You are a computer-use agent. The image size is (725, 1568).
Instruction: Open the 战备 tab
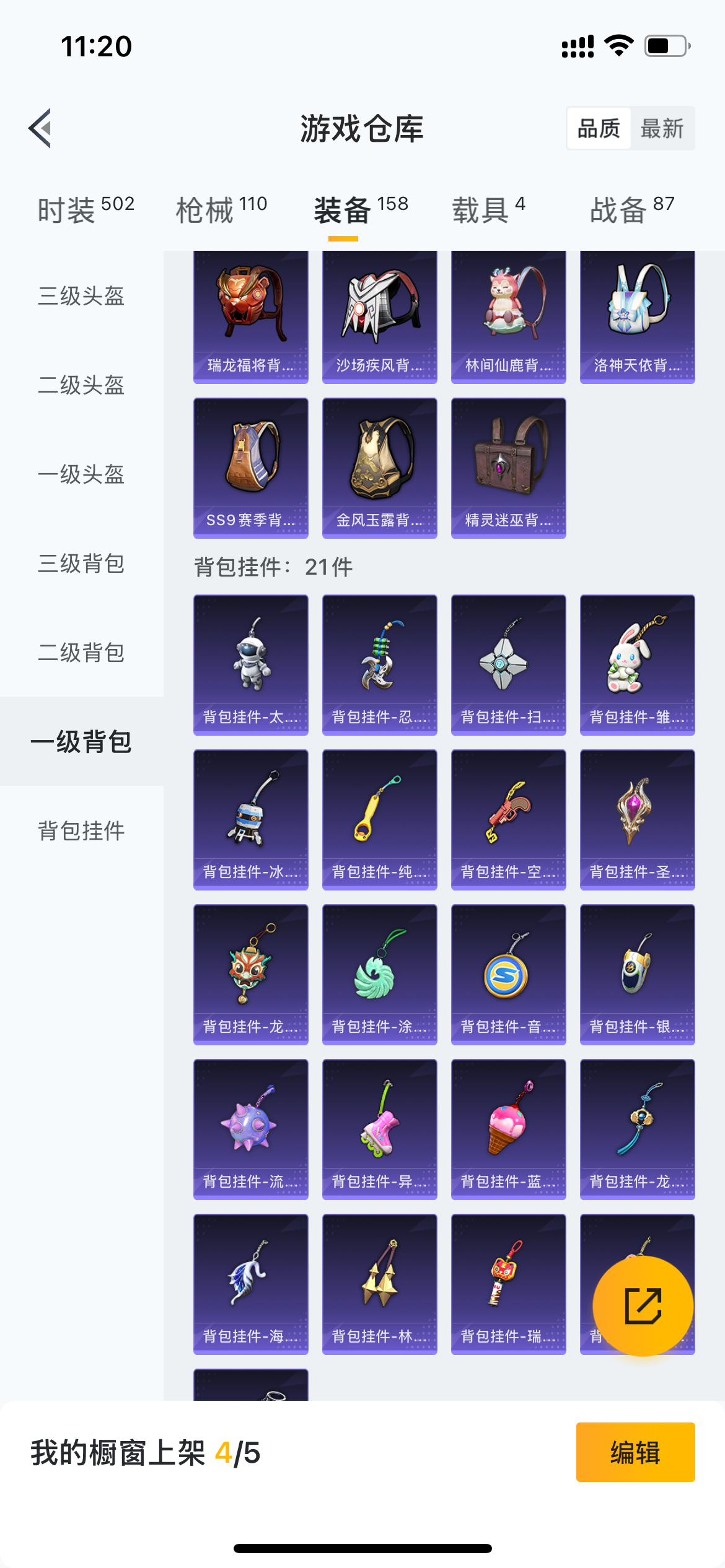point(632,209)
